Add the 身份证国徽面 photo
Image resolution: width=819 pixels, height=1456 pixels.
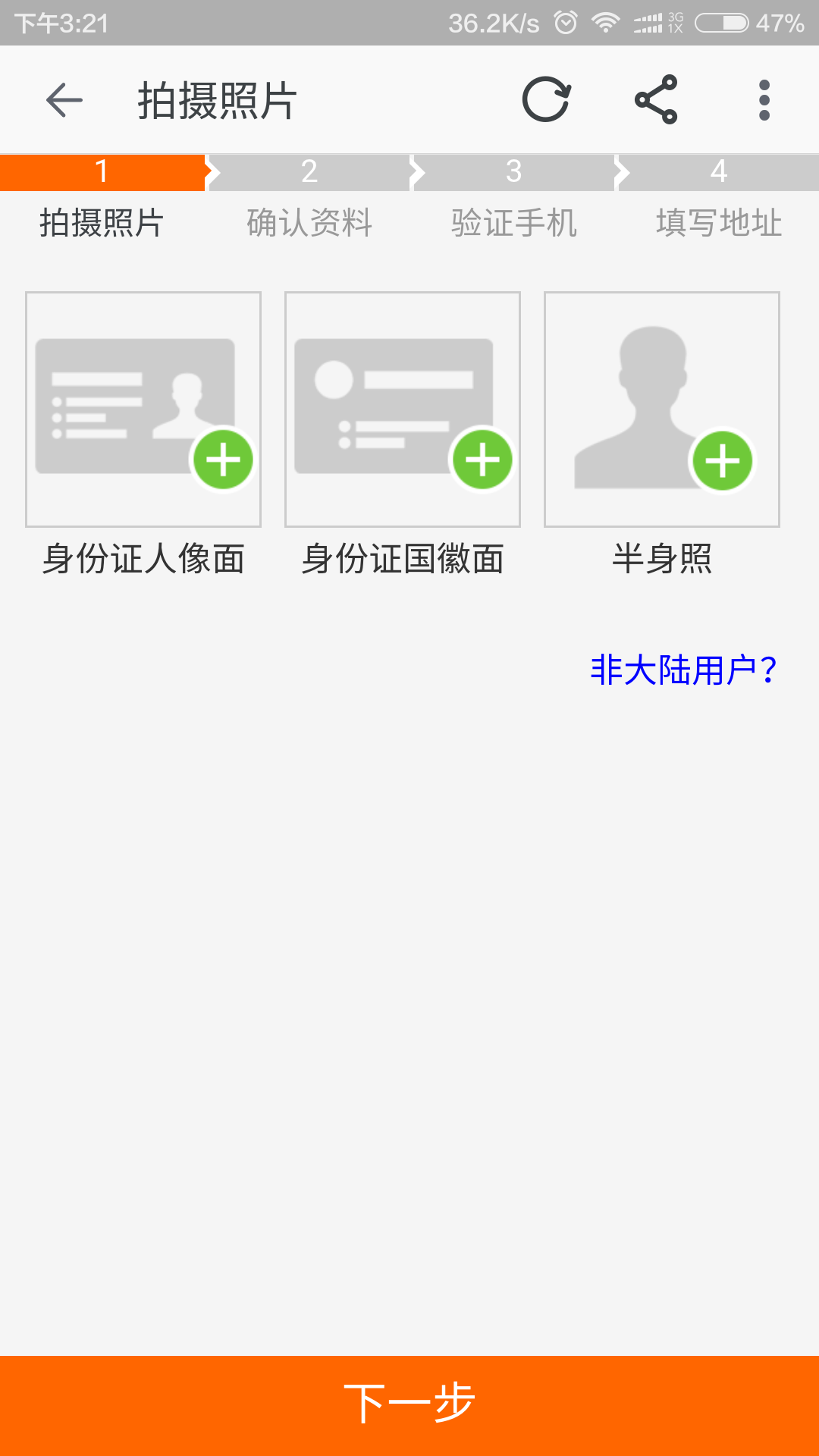click(403, 409)
